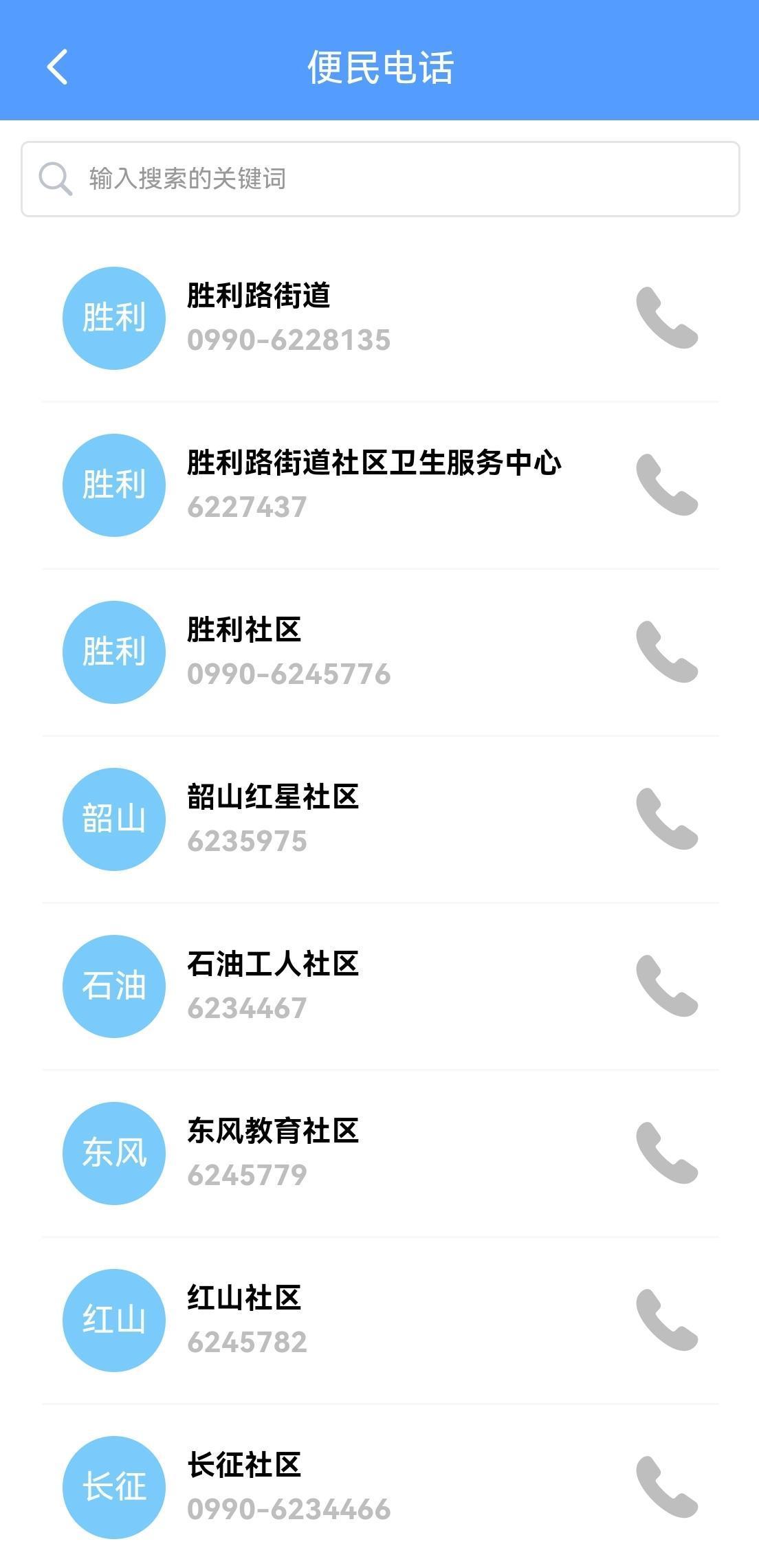Image resolution: width=759 pixels, height=1568 pixels.
Task: Select the 韶山红星社区 row
Action: click(x=380, y=819)
